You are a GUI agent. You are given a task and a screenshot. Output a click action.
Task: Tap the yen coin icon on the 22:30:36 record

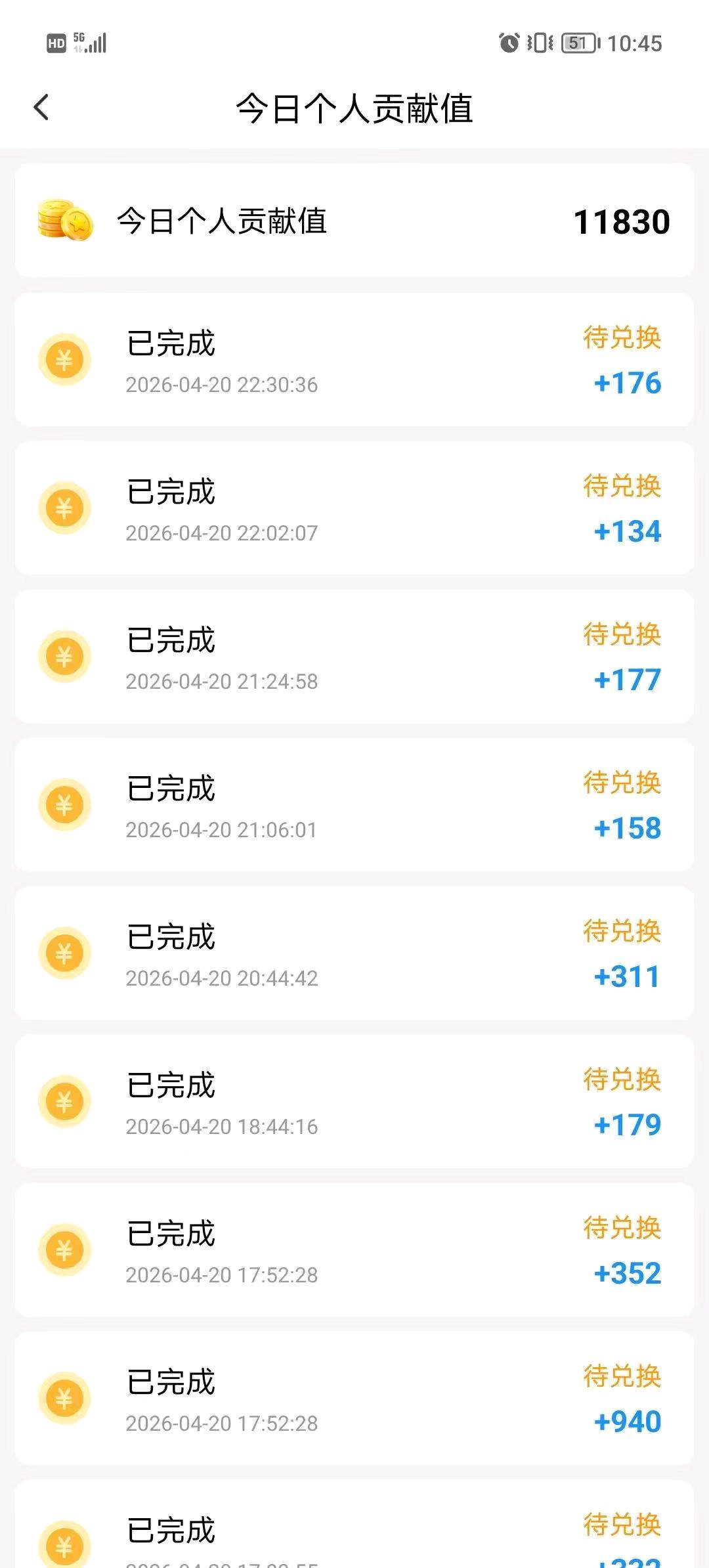point(65,358)
